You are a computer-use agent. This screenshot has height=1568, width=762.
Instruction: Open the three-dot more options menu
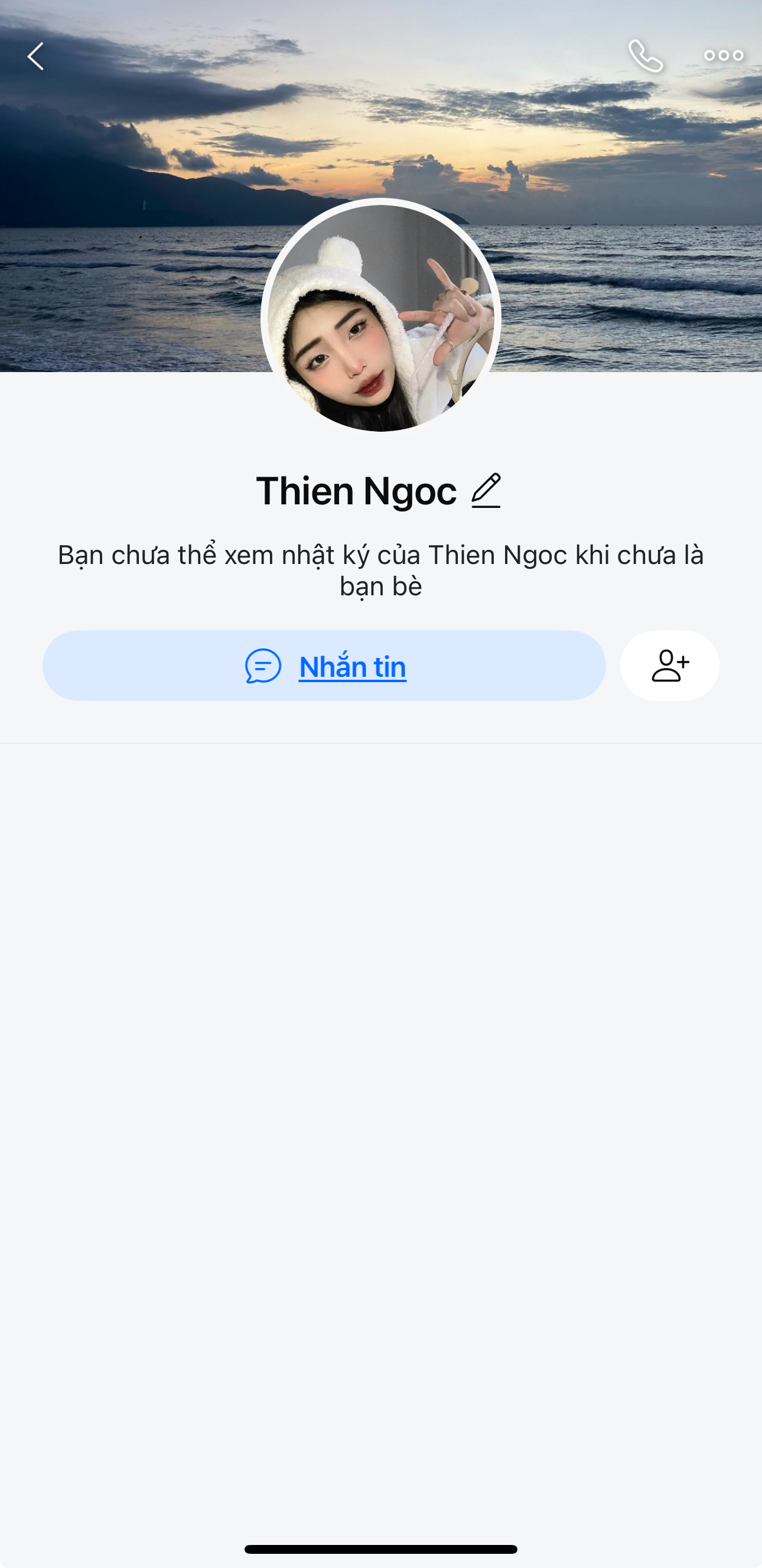723,56
